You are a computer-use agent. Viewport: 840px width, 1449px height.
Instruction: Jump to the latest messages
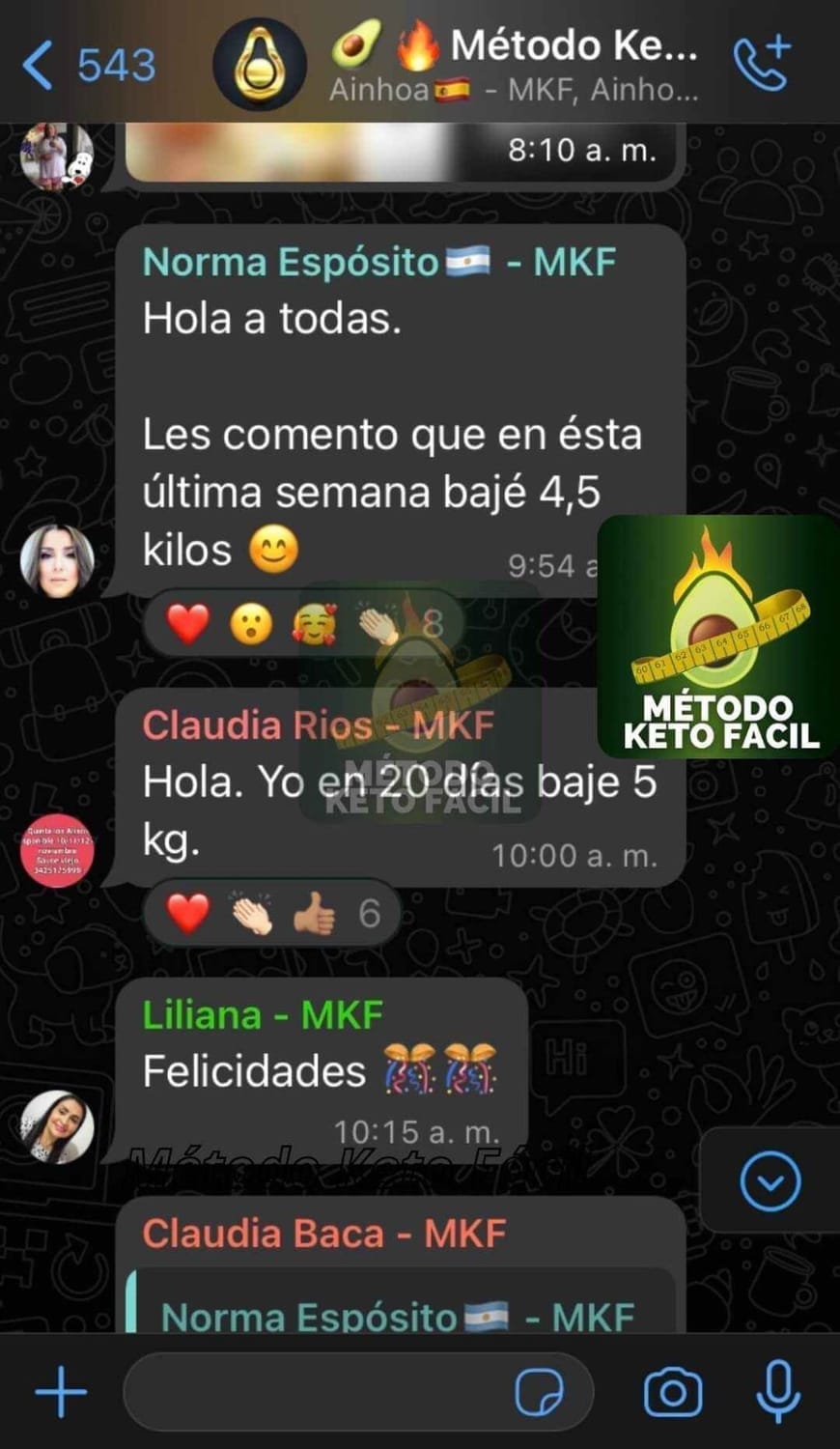click(x=770, y=1180)
